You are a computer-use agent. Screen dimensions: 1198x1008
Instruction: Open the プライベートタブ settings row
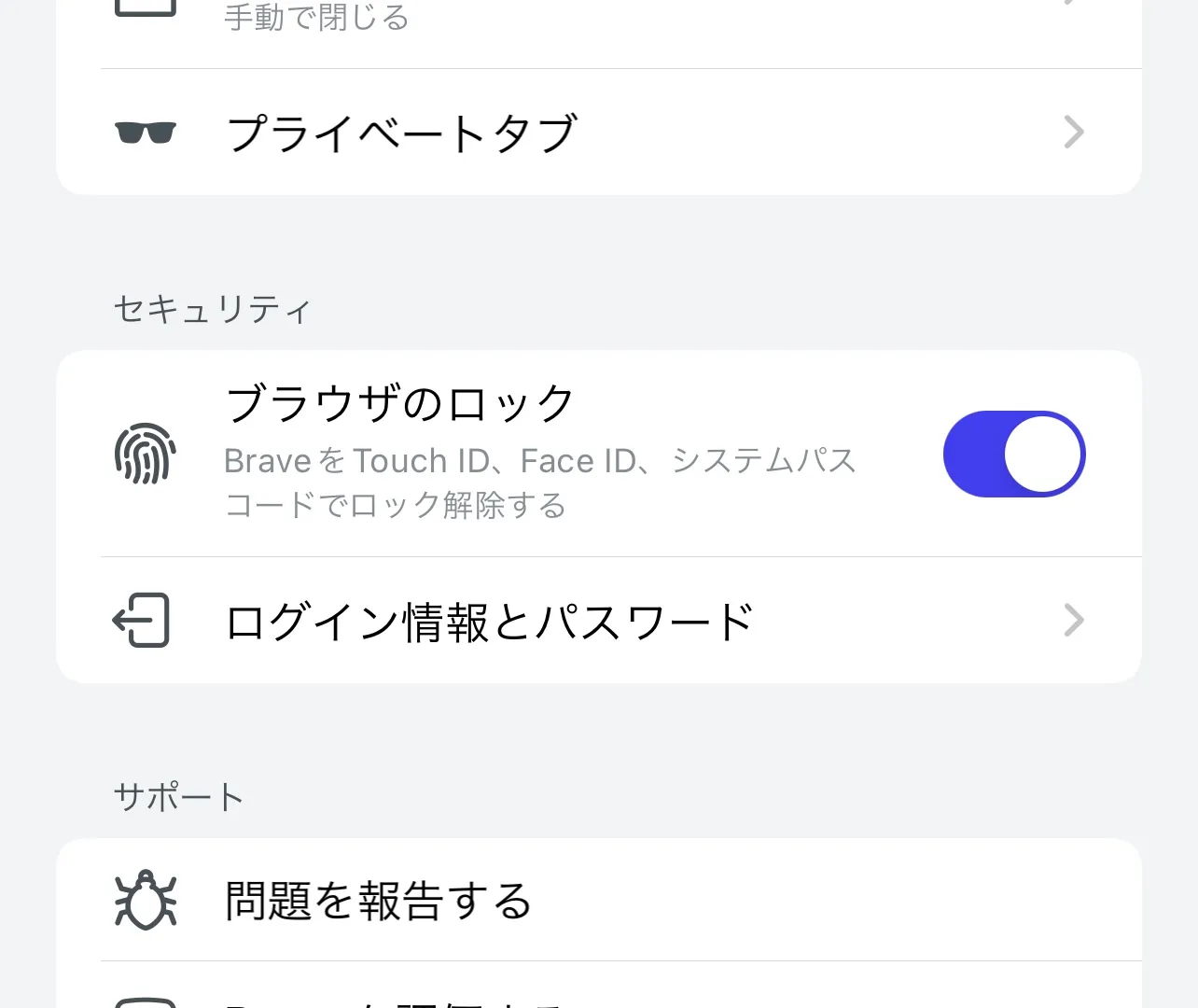(x=597, y=133)
